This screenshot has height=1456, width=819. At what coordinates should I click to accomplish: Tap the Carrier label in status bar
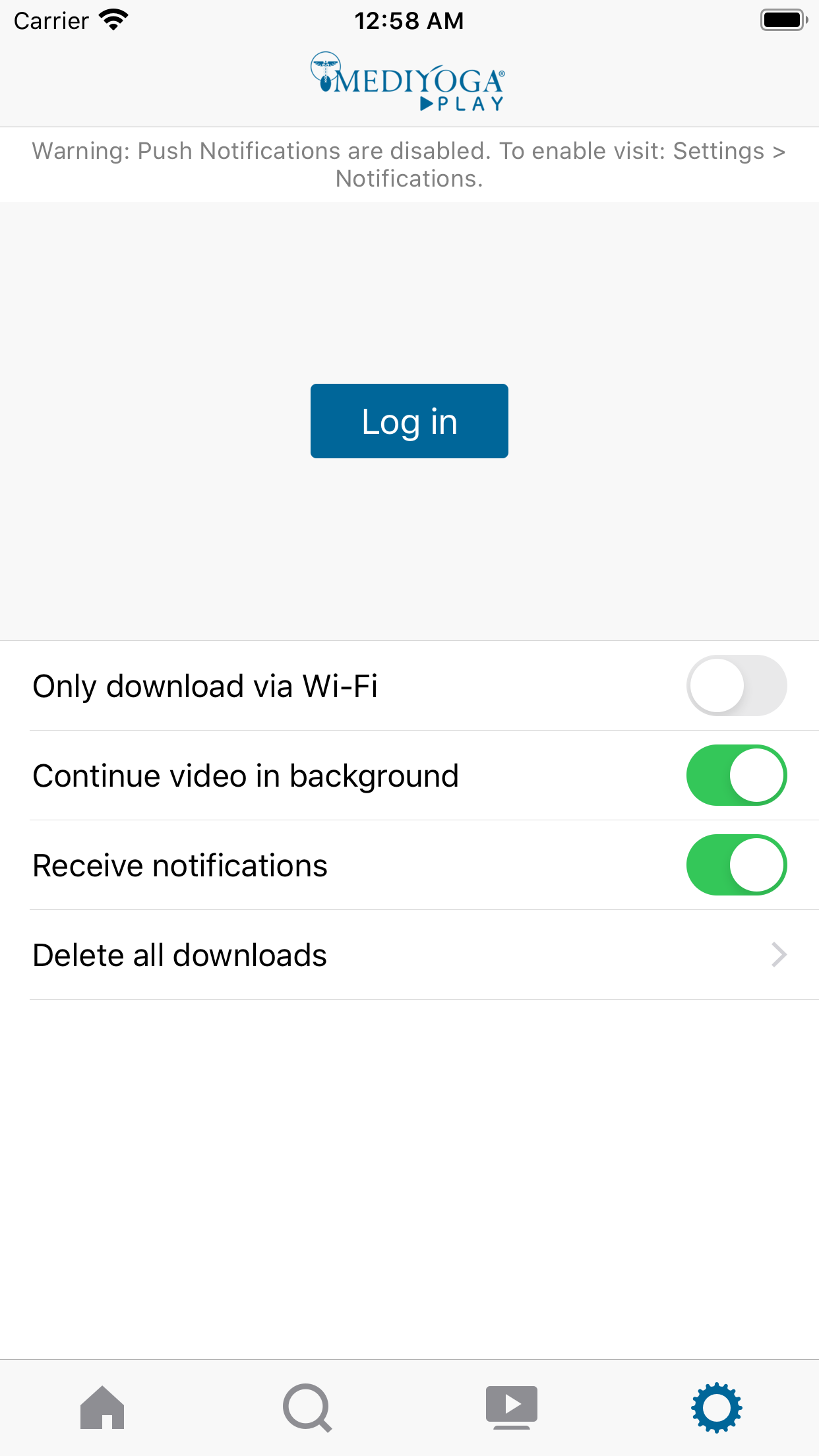[50, 20]
